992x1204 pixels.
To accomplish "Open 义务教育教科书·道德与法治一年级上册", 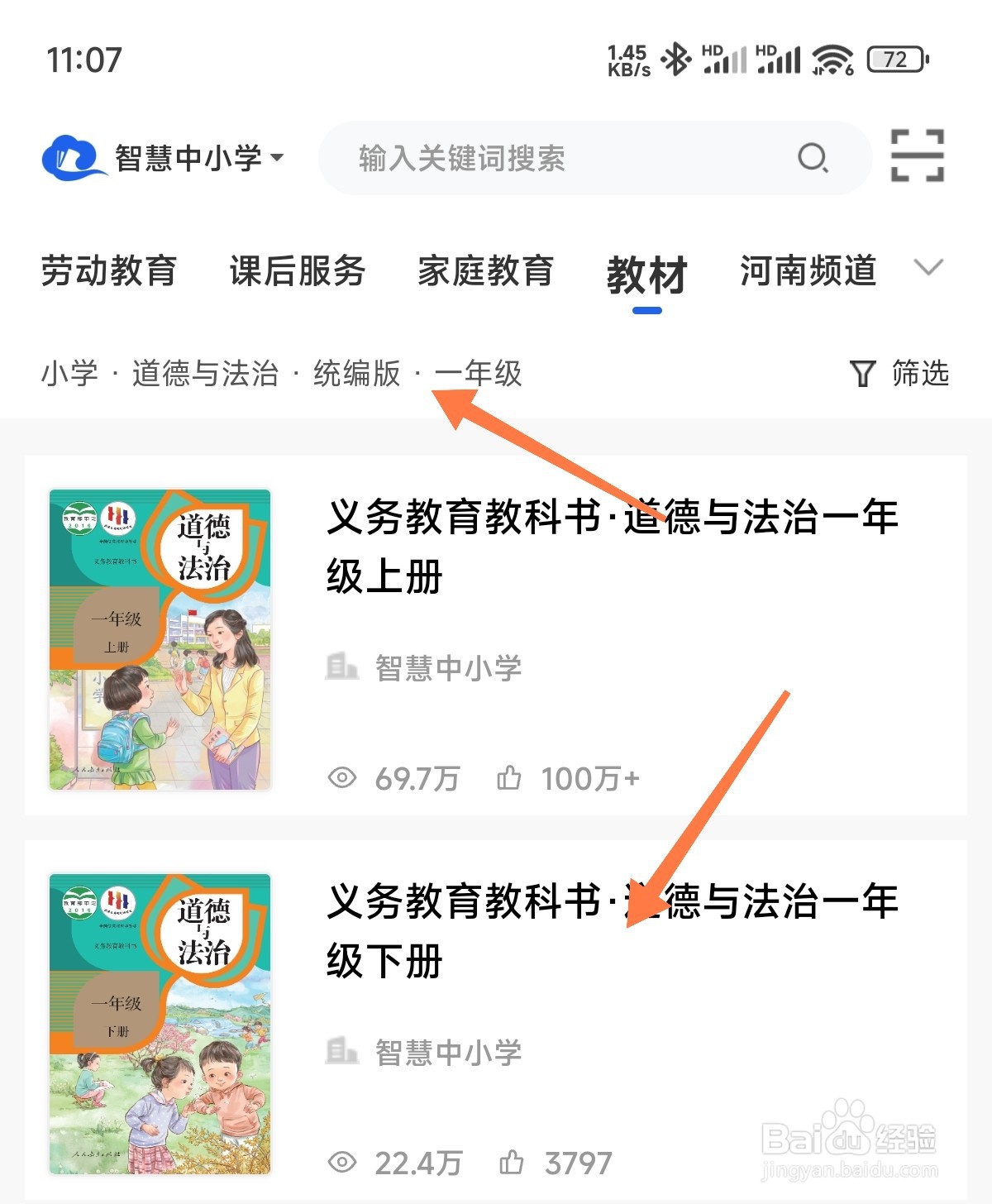I will click(x=609, y=546).
